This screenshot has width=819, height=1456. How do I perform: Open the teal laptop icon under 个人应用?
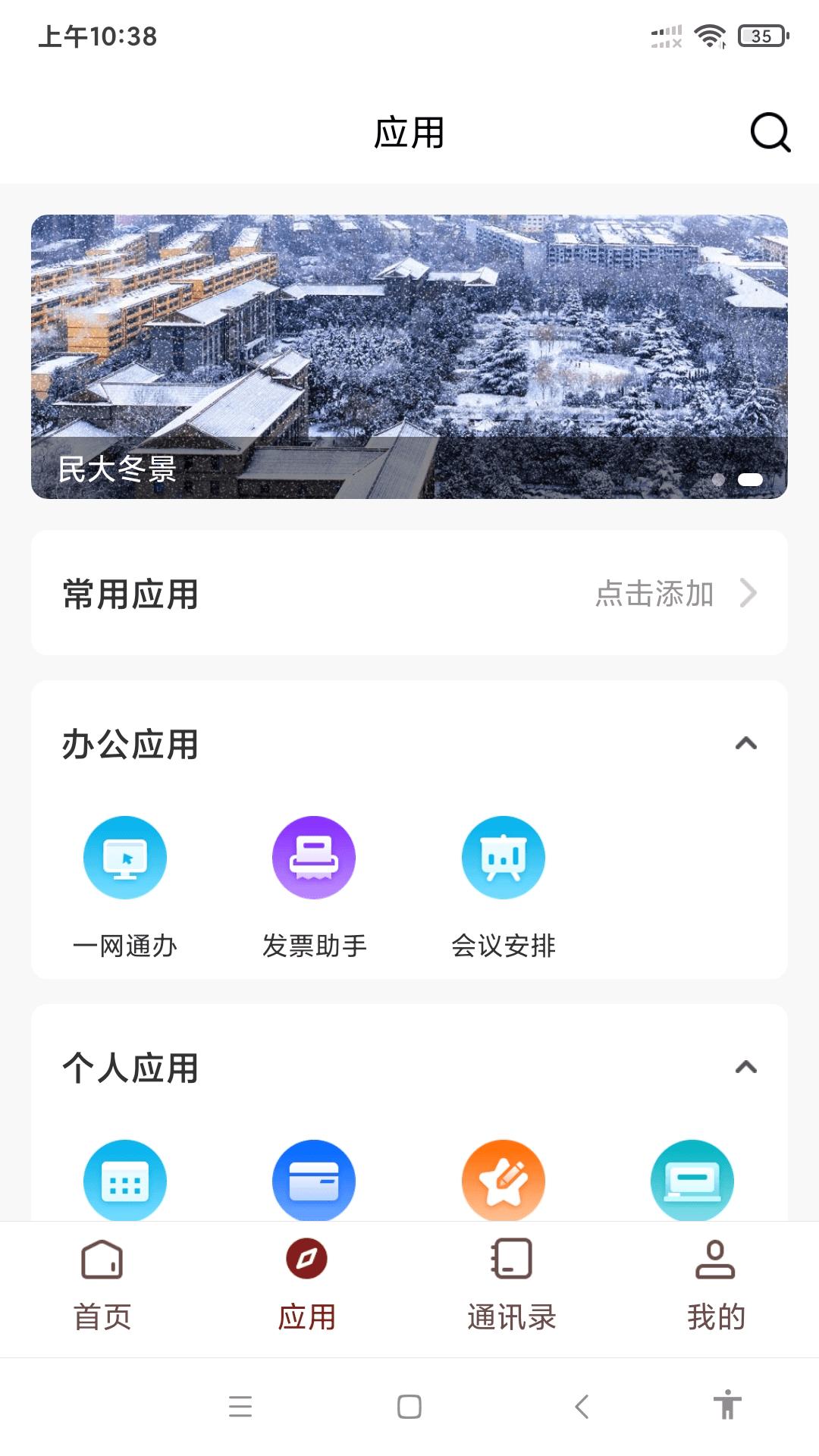[x=692, y=1181]
